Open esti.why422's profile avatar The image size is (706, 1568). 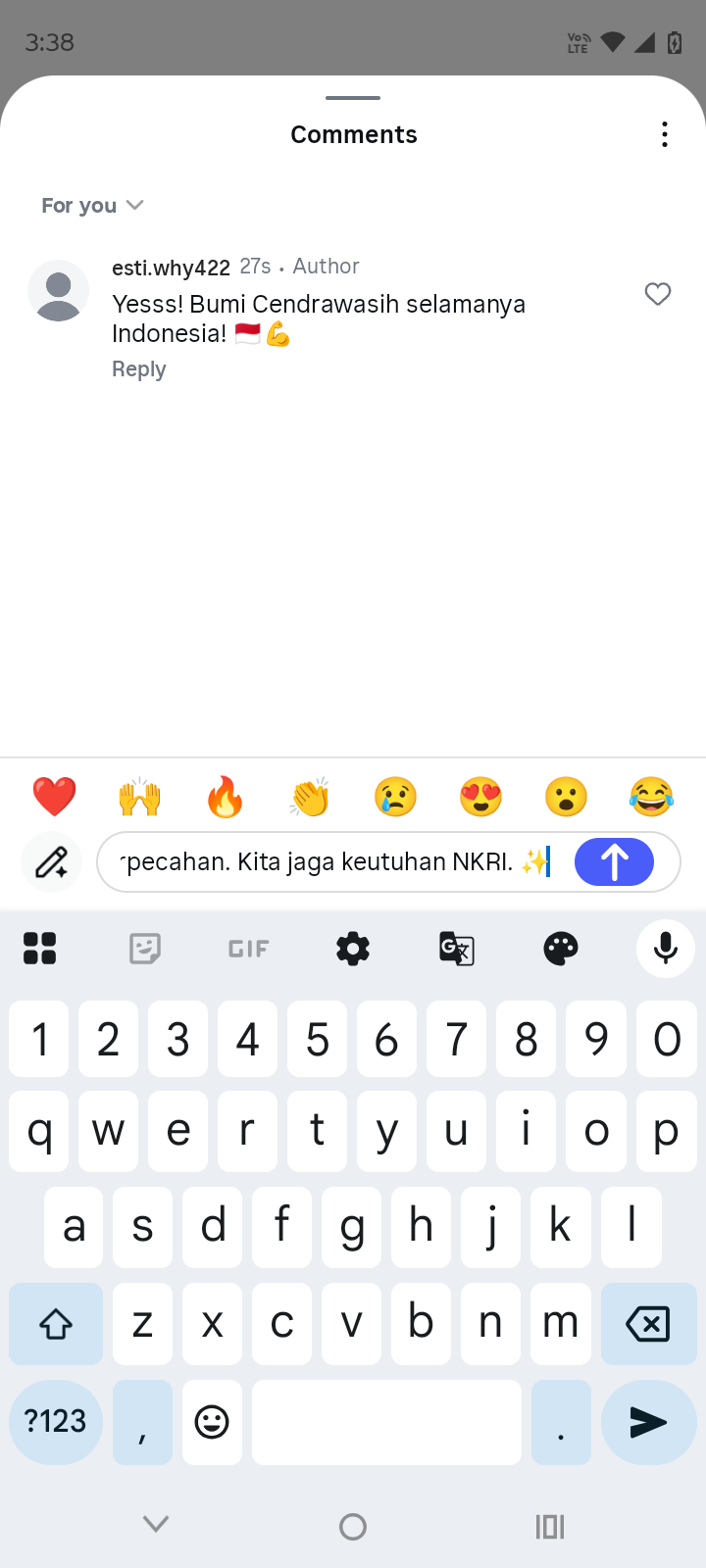coord(59,291)
